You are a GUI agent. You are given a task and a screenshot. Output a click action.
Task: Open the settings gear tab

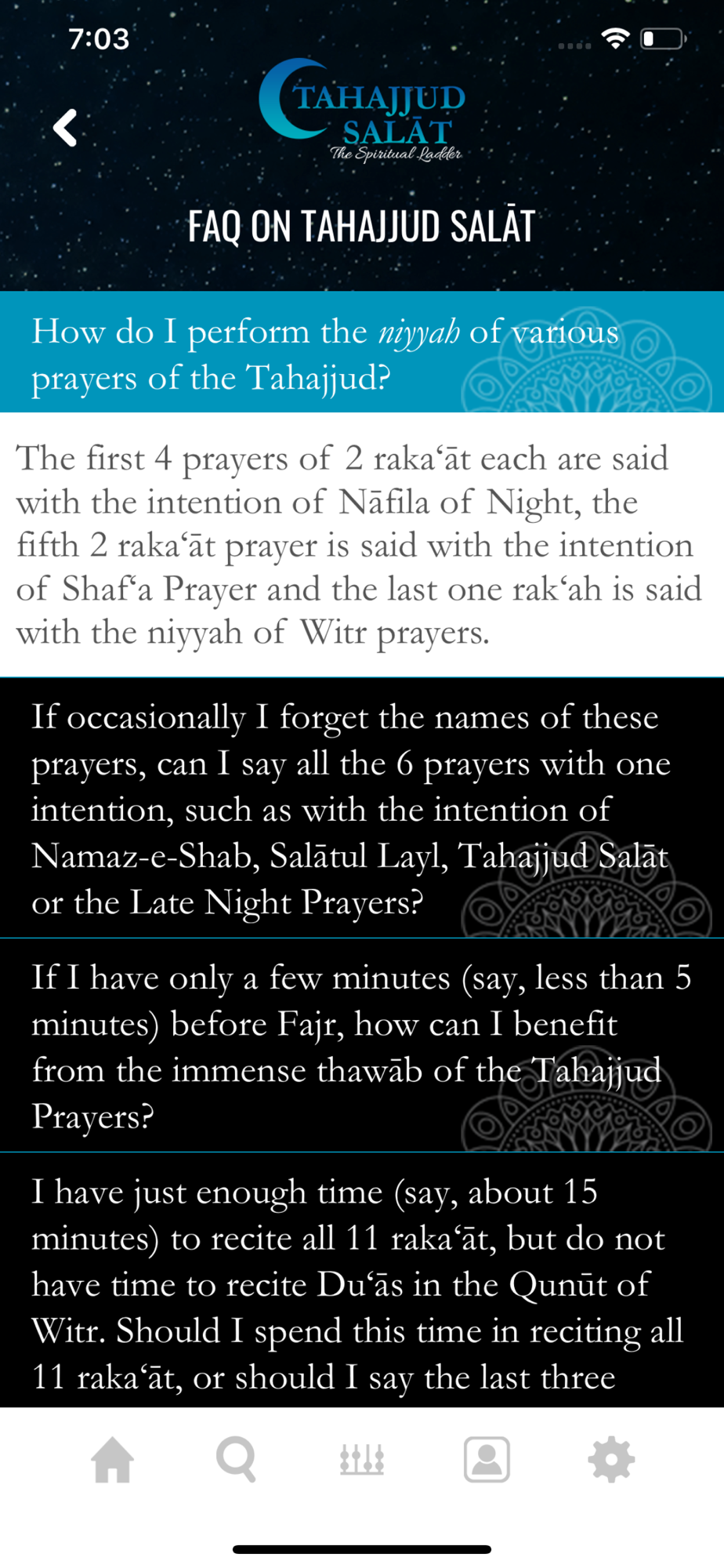tap(611, 1460)
